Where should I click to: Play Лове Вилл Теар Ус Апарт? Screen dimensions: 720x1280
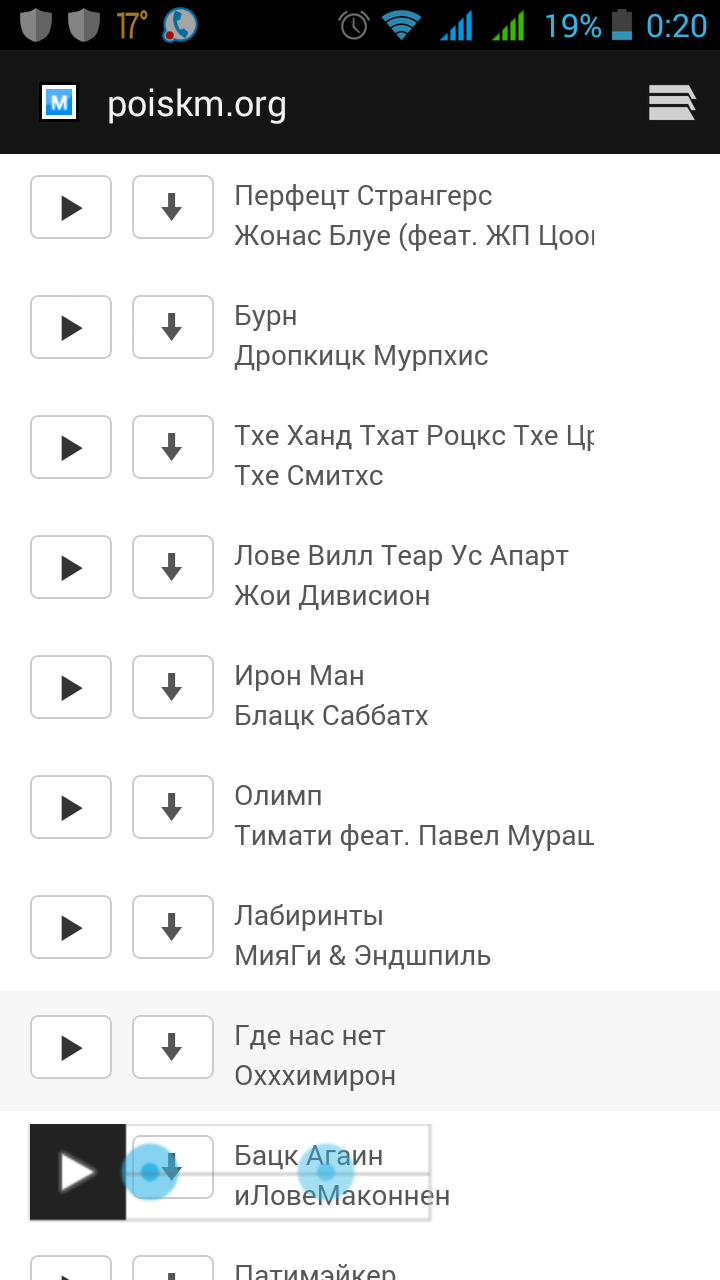click(71, 567)
